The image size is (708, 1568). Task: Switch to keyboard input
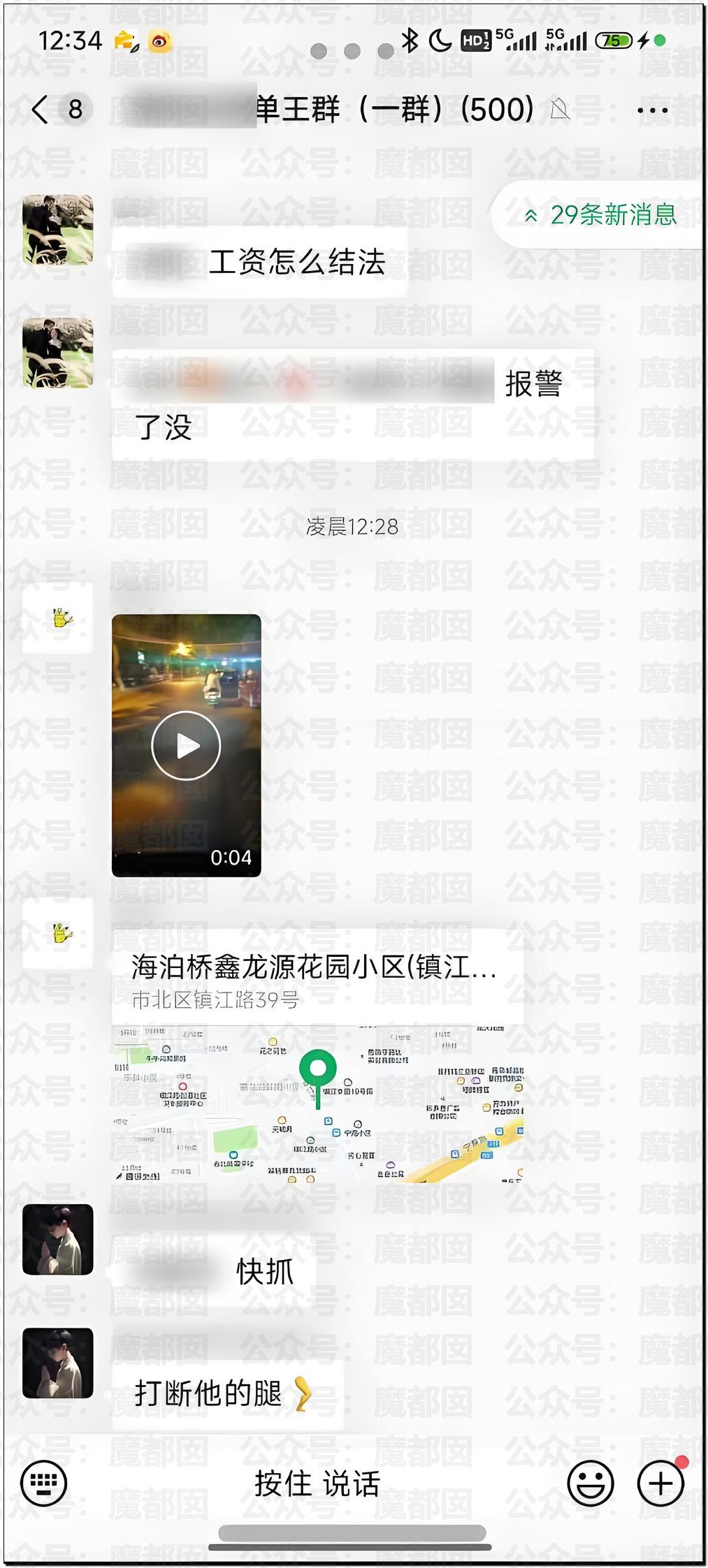tap(44, 1483)
